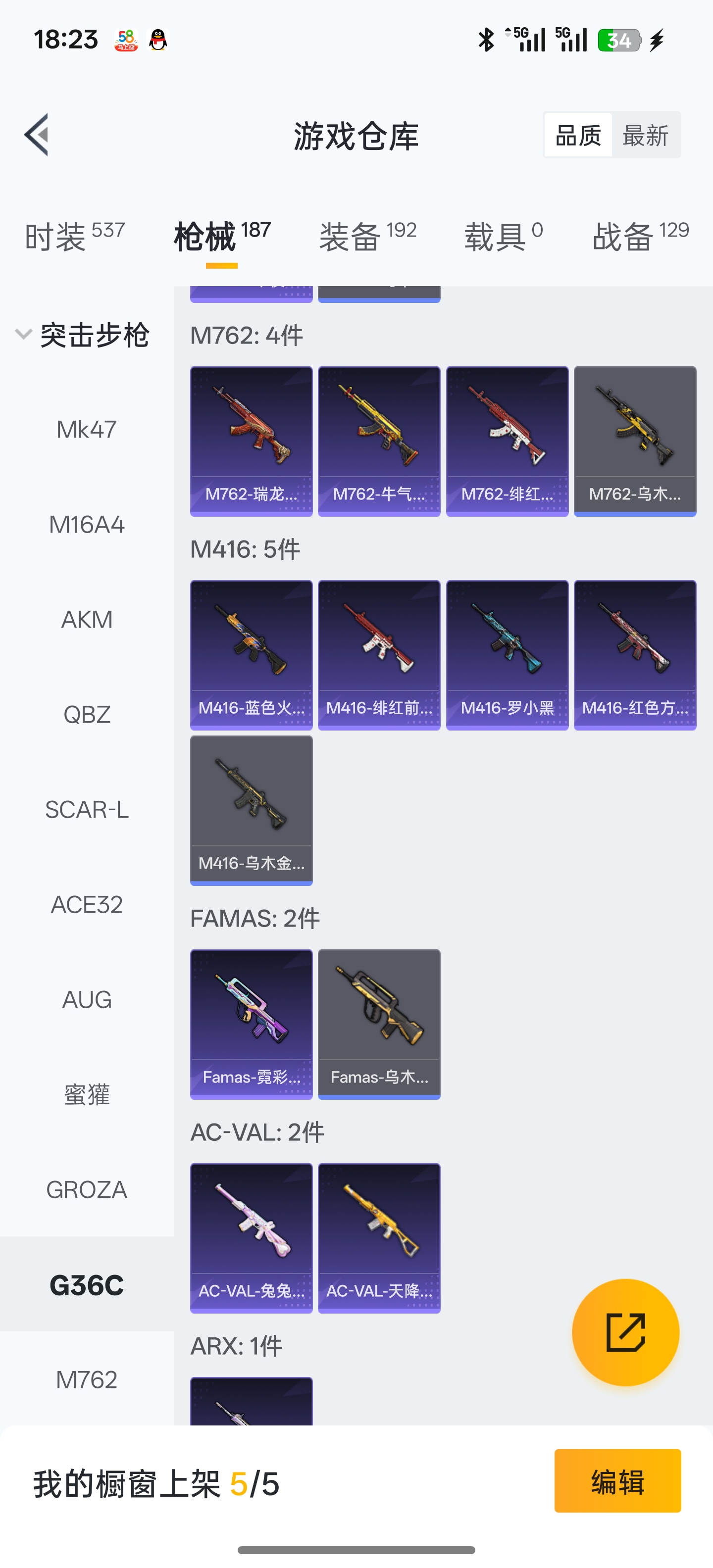The image size is (713, 1568).
Task: Switch to the 时装 tab
Action: coord(74,236)
